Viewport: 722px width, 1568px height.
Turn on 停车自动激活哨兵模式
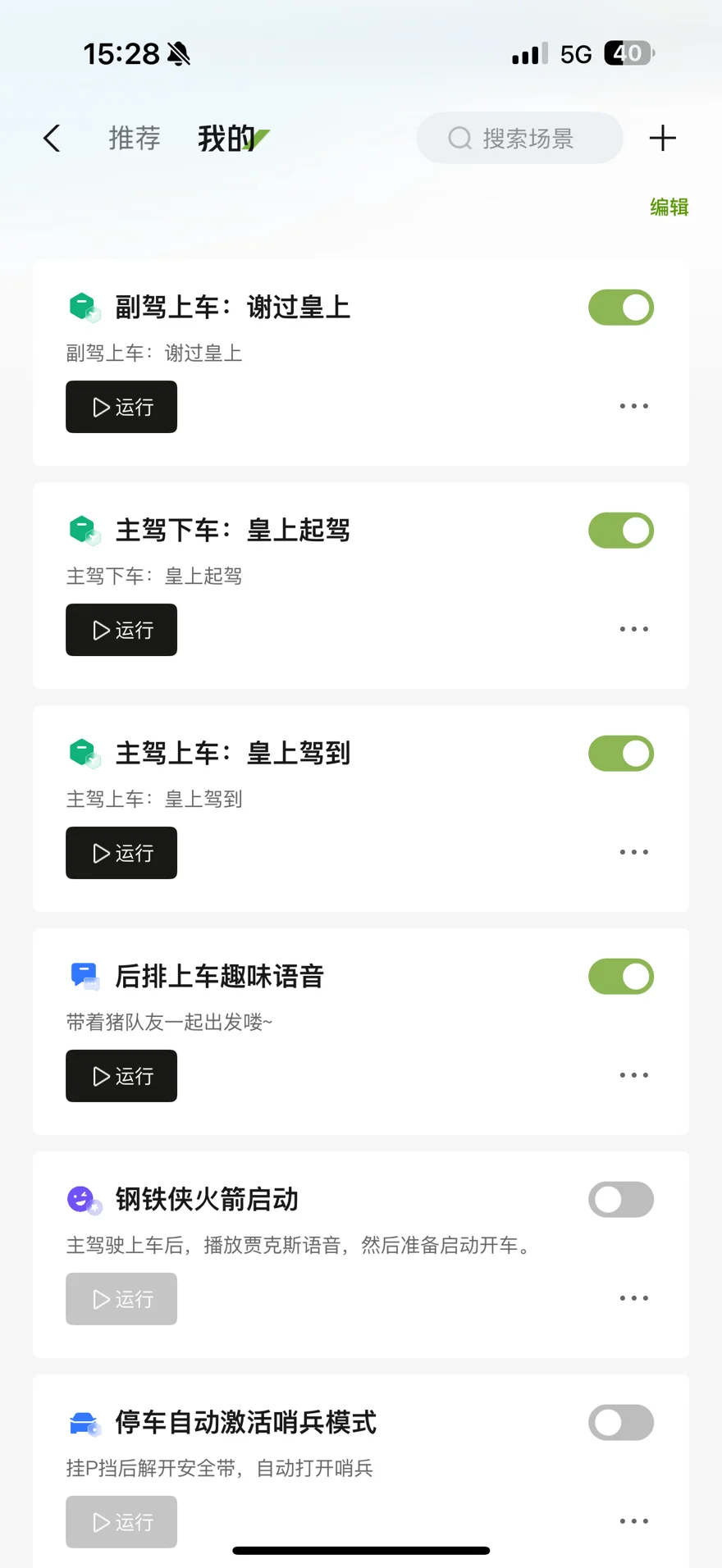pos(621,1423)
